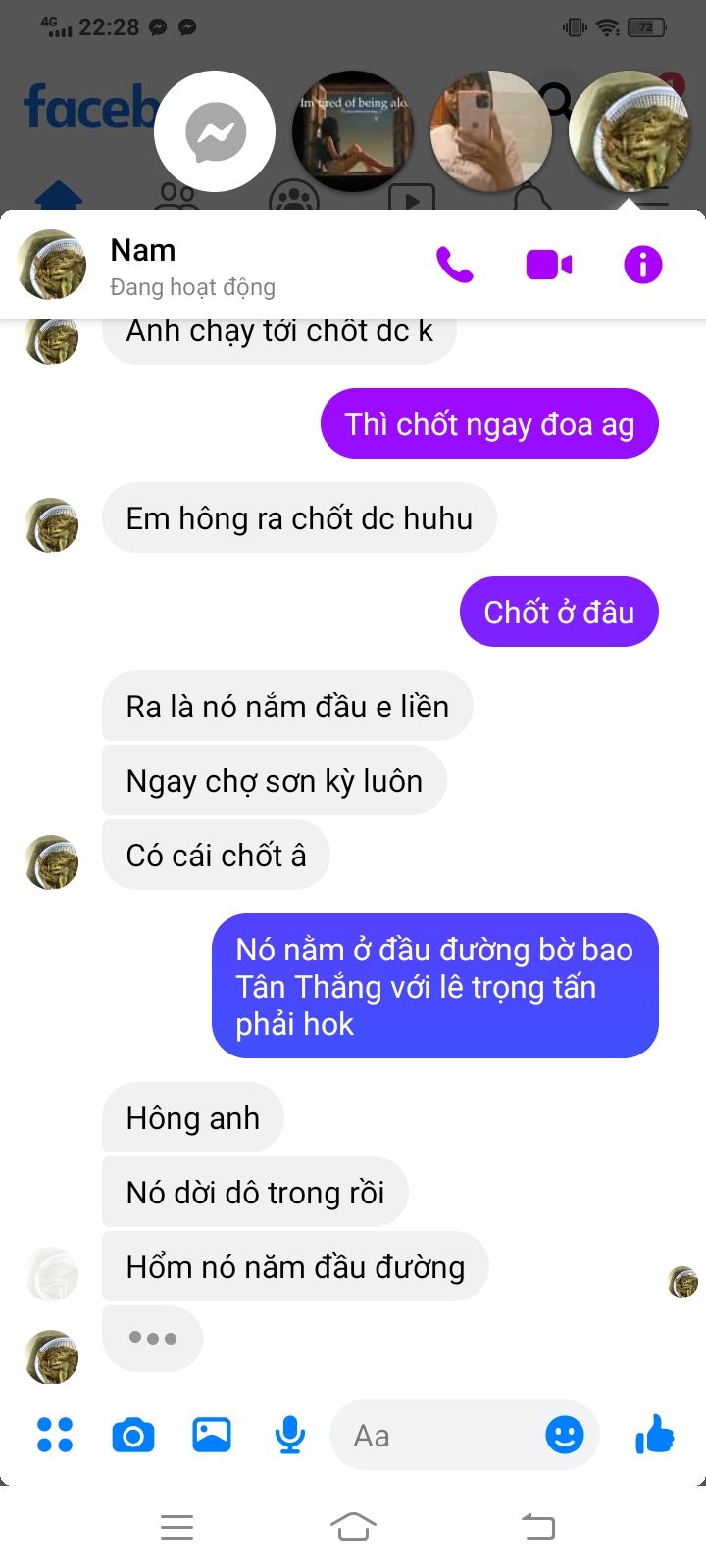
Task: Tap the Aa message input field
Action: coord(436,1436)
